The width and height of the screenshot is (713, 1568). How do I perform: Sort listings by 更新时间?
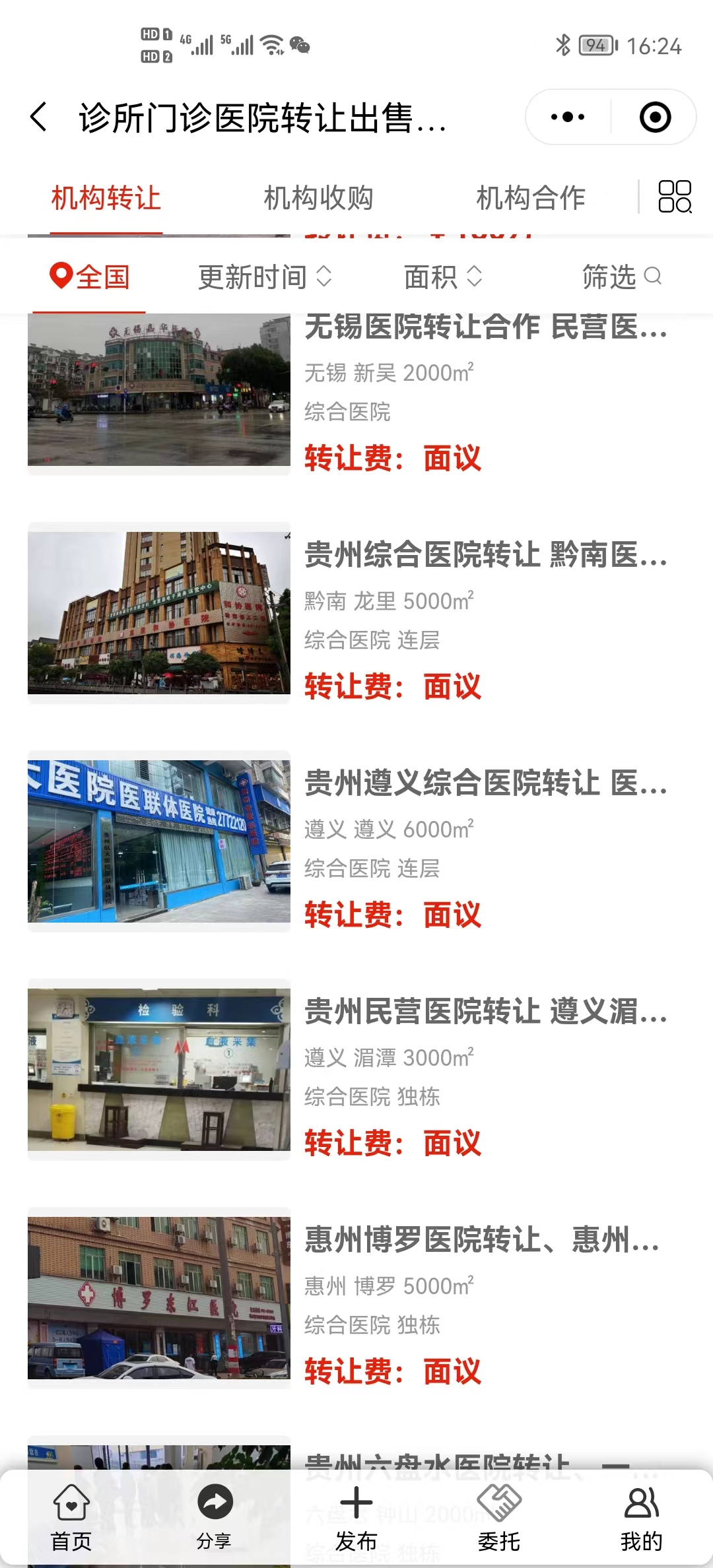(x=265, y=277)
